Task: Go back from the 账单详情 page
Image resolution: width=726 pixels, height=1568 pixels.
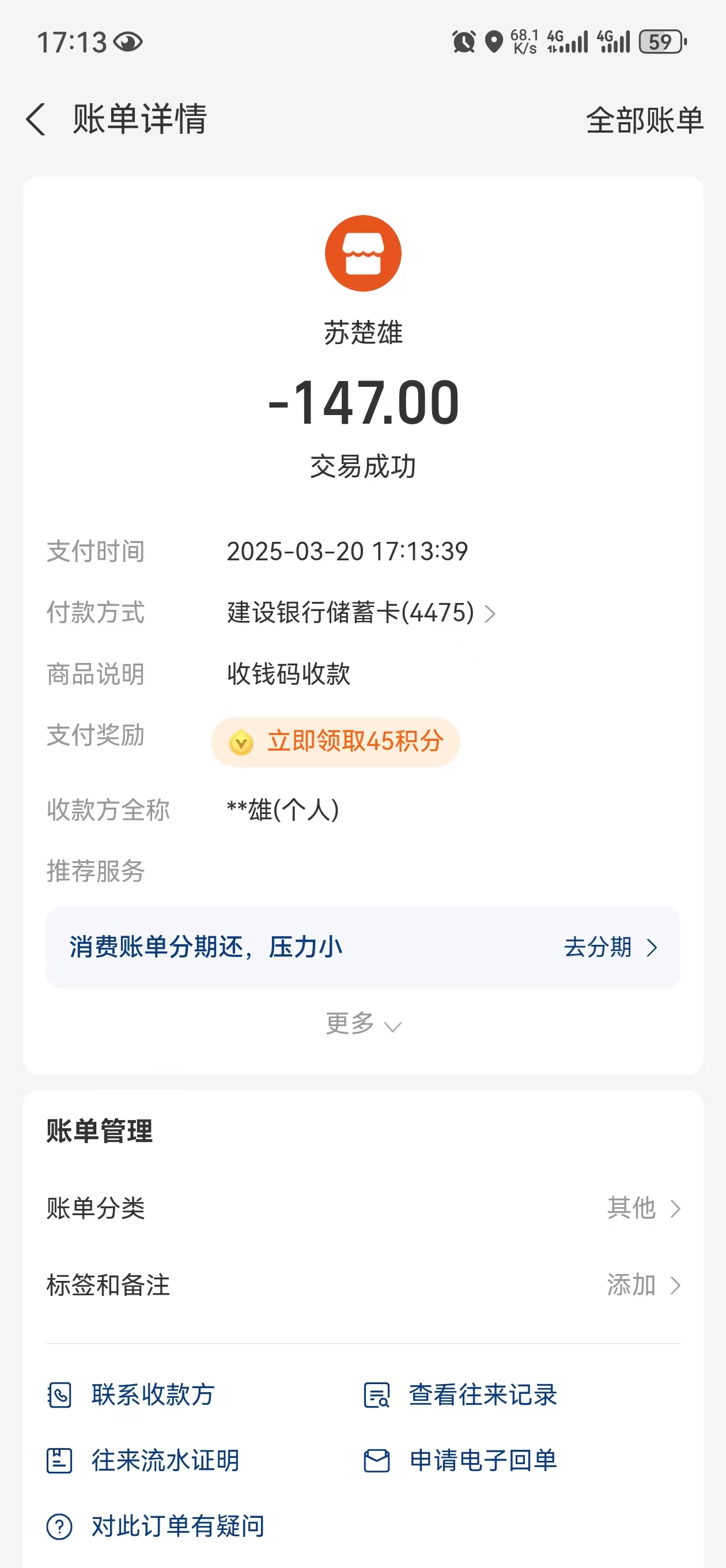Action: (x=36, y=119)
